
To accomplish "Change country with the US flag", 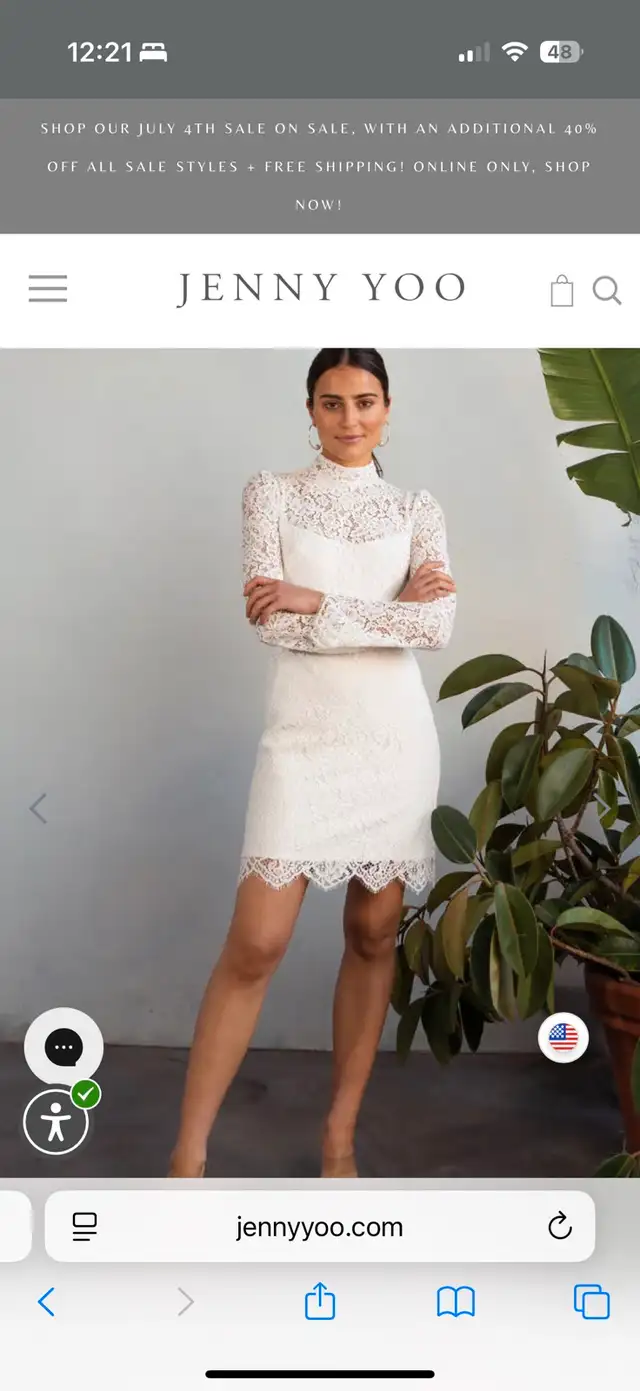I will coord(563,1038).
